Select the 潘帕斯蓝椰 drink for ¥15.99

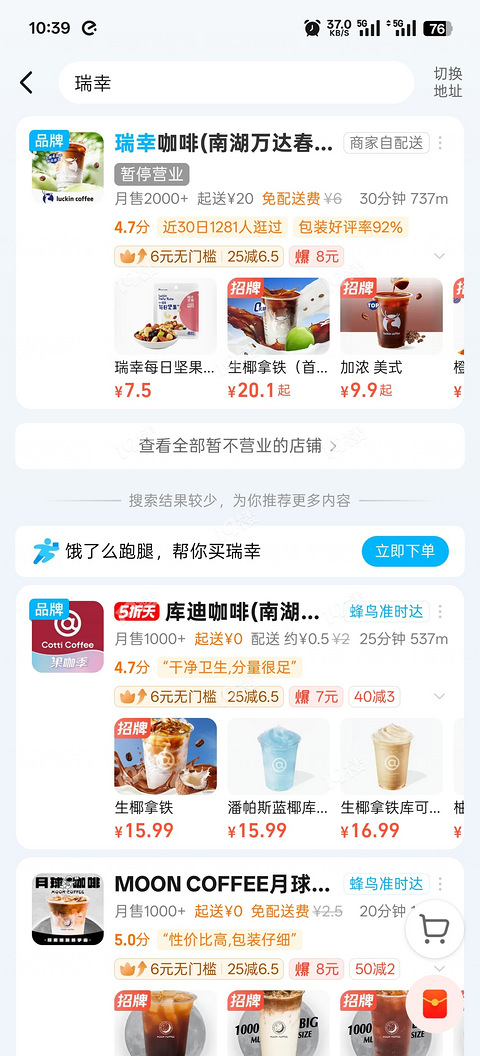coord(278,779)
